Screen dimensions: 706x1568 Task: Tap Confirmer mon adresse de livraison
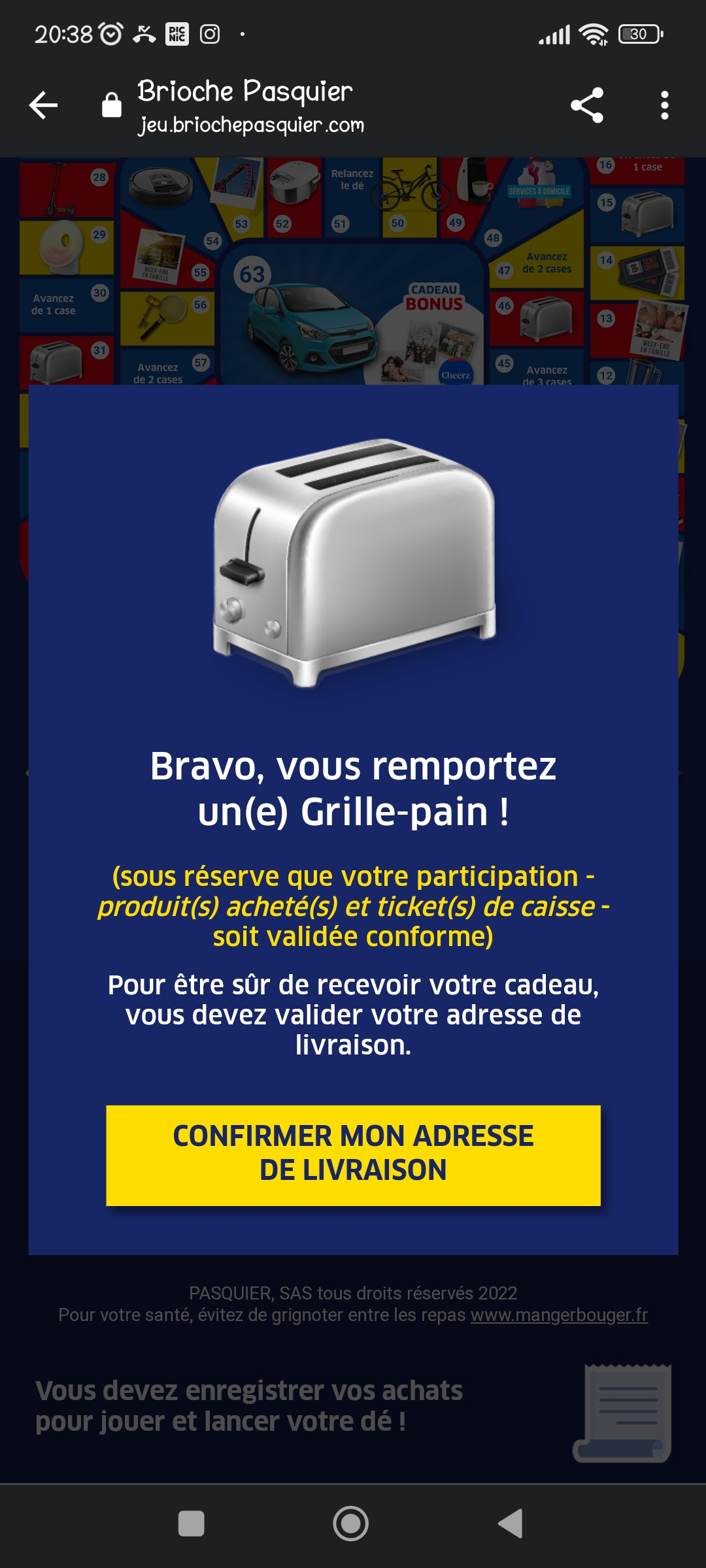[x=353, y=1155]
